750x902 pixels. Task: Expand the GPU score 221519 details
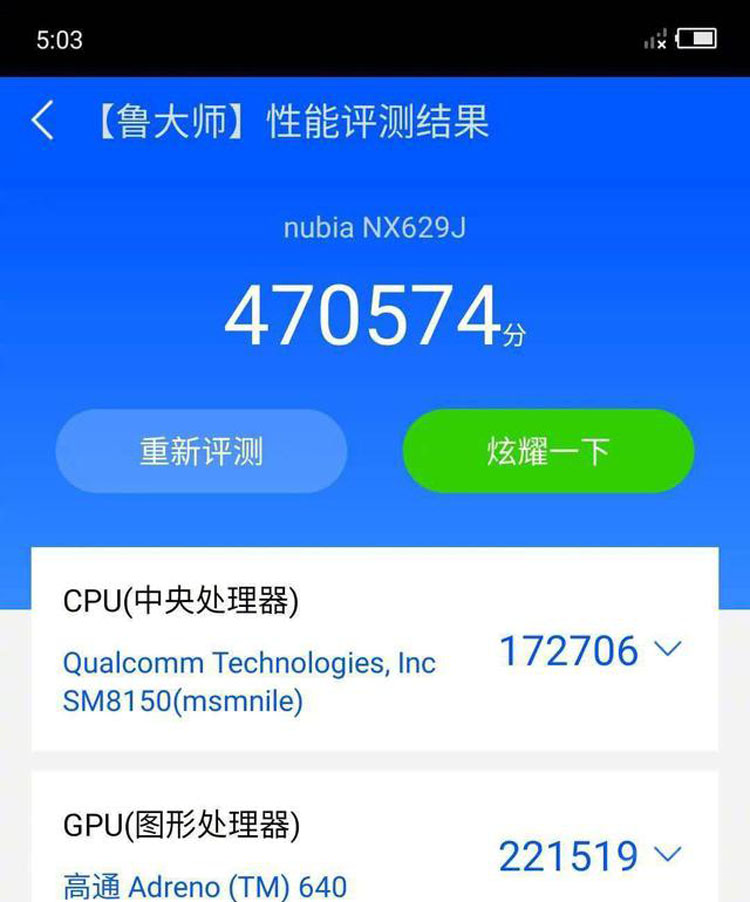pyautogui.click(x=667, y=855)
